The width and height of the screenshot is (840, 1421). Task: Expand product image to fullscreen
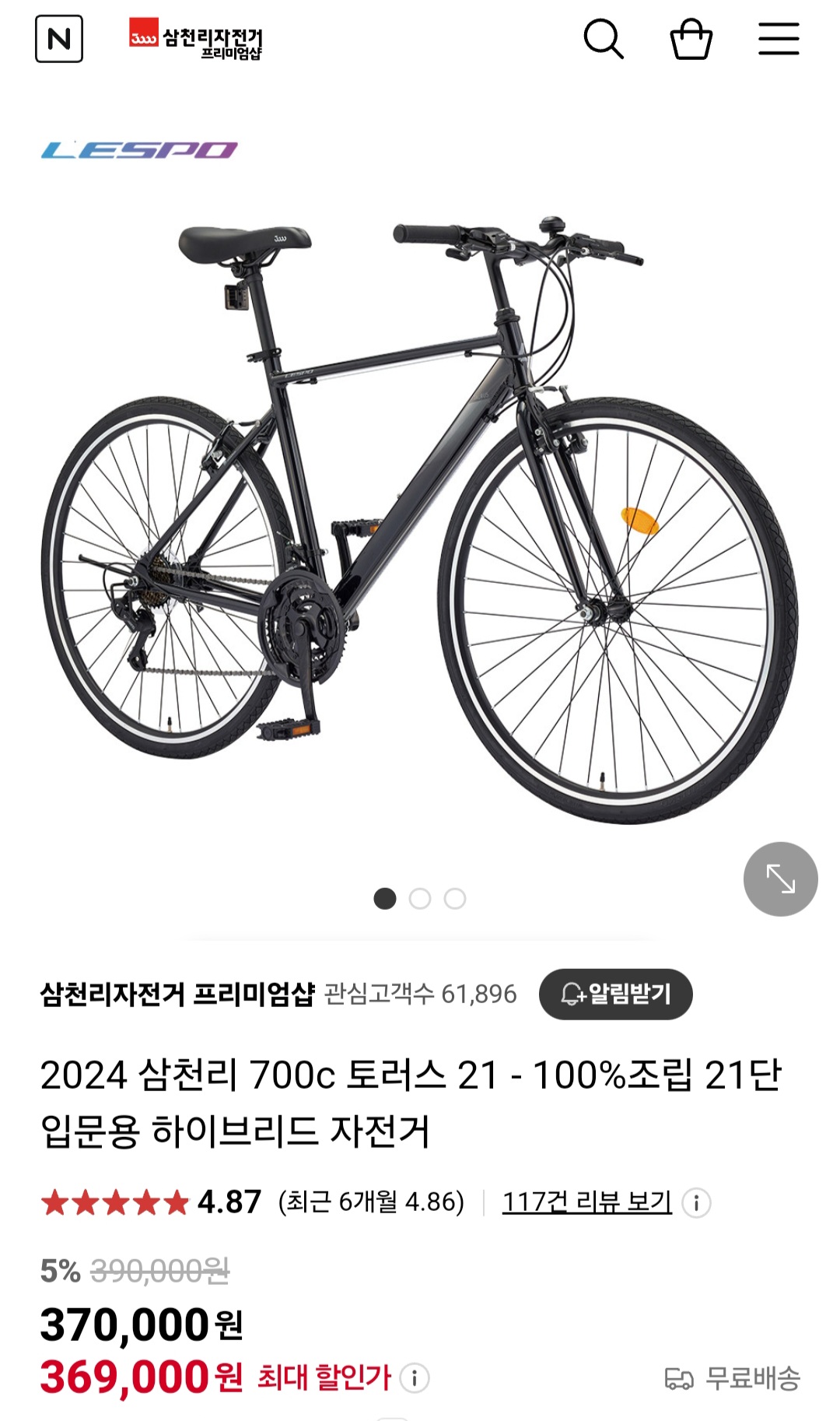coord(780,879)
